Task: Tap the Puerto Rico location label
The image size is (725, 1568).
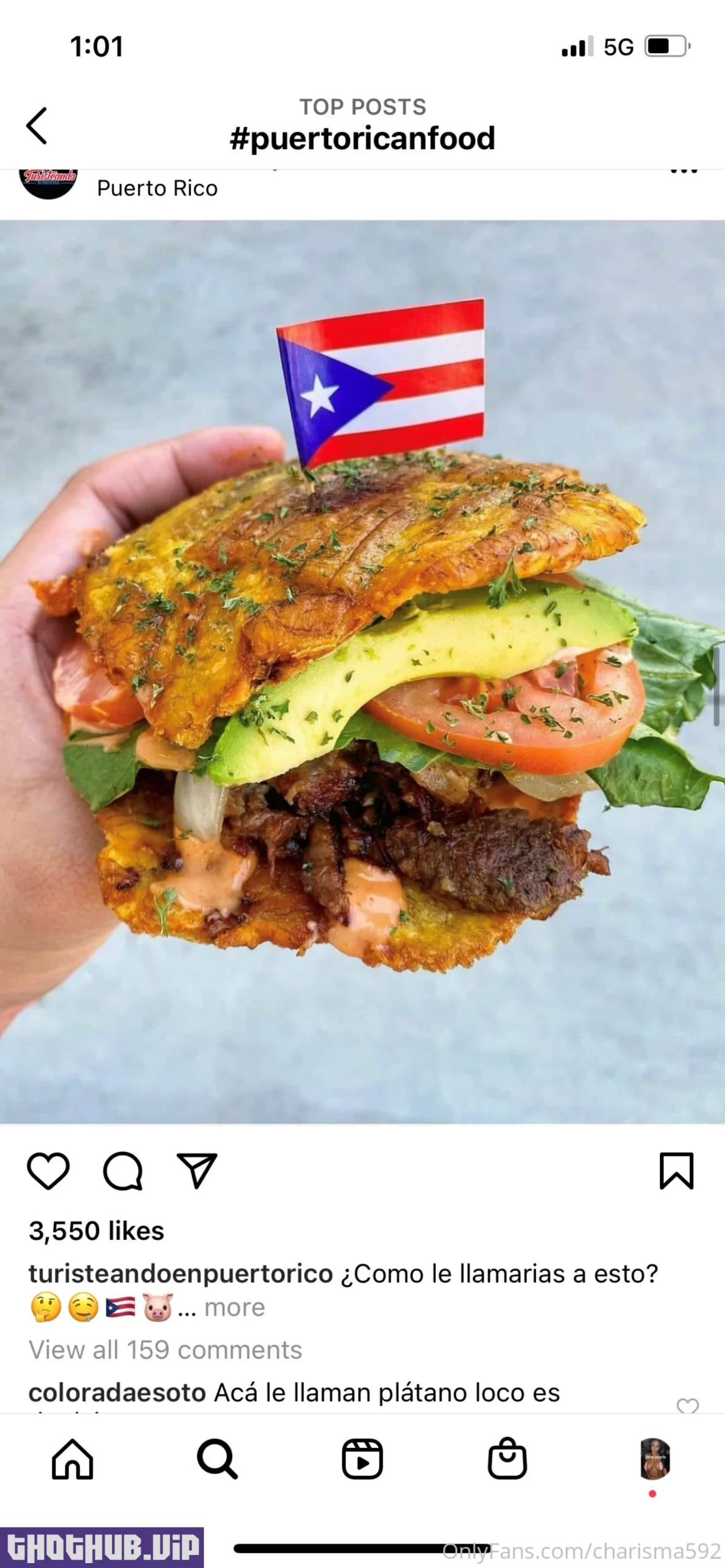Action: 158,189
